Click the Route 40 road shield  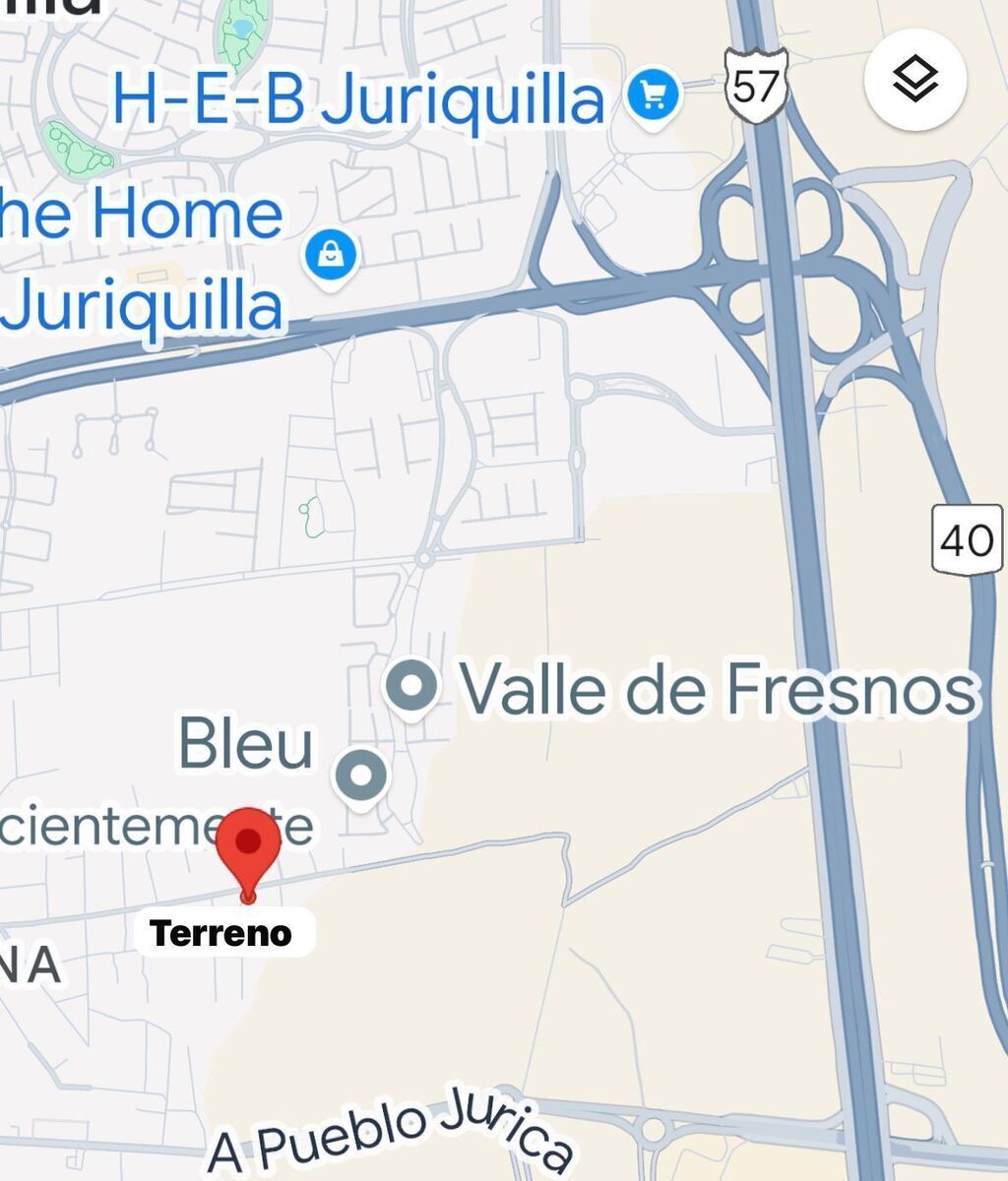click(x=968, y=536)
